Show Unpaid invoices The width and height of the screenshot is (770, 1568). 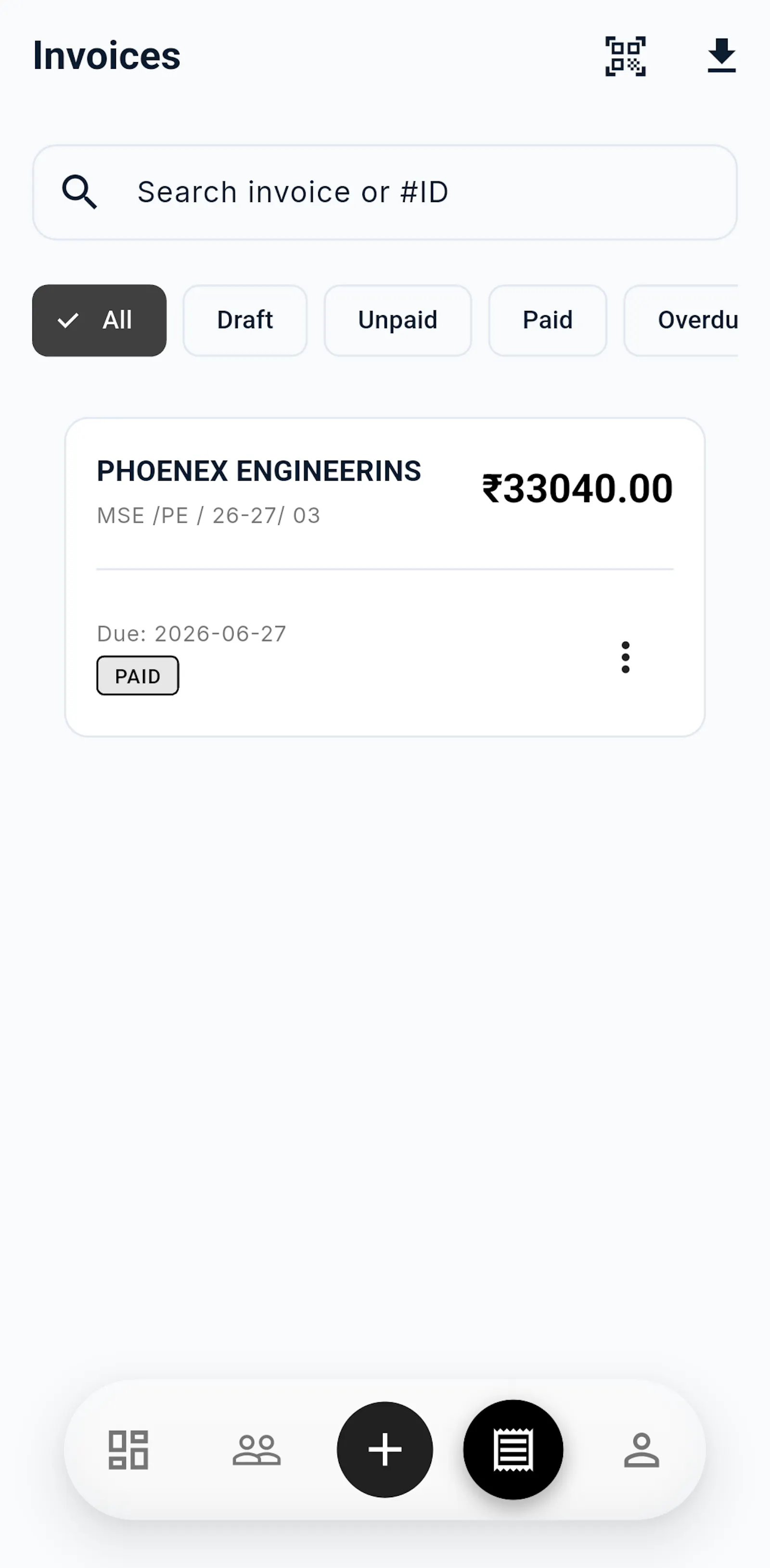(398, 320)
